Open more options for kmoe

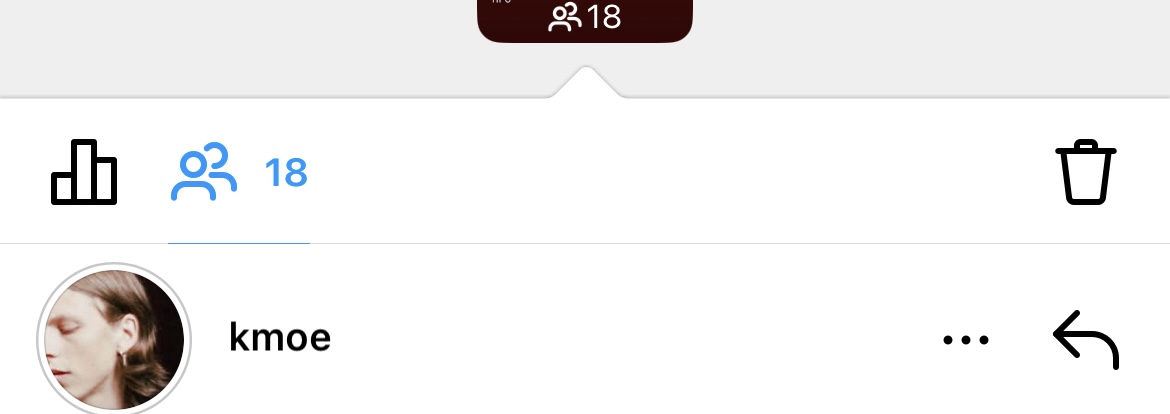(966, 340)
